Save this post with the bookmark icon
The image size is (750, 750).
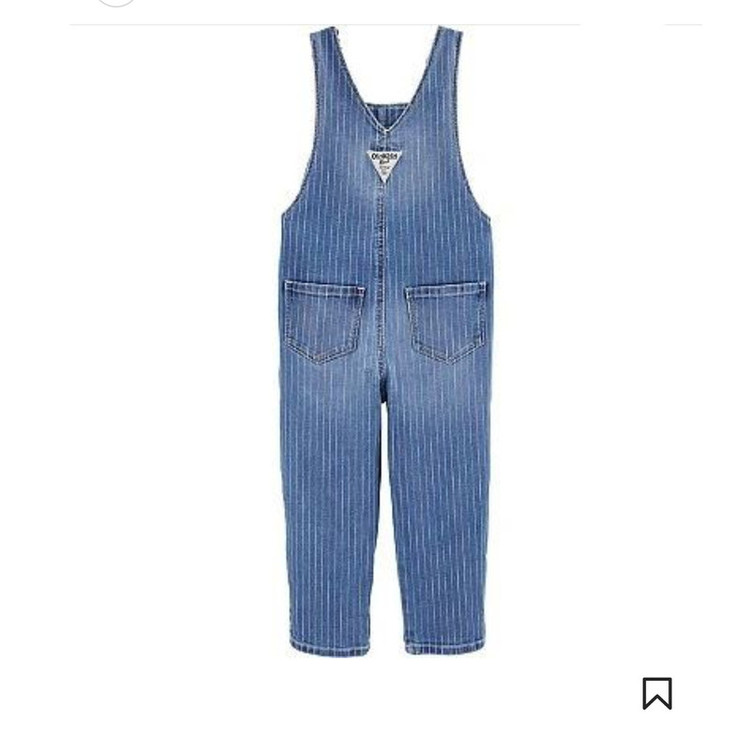[x=657, y=693]
